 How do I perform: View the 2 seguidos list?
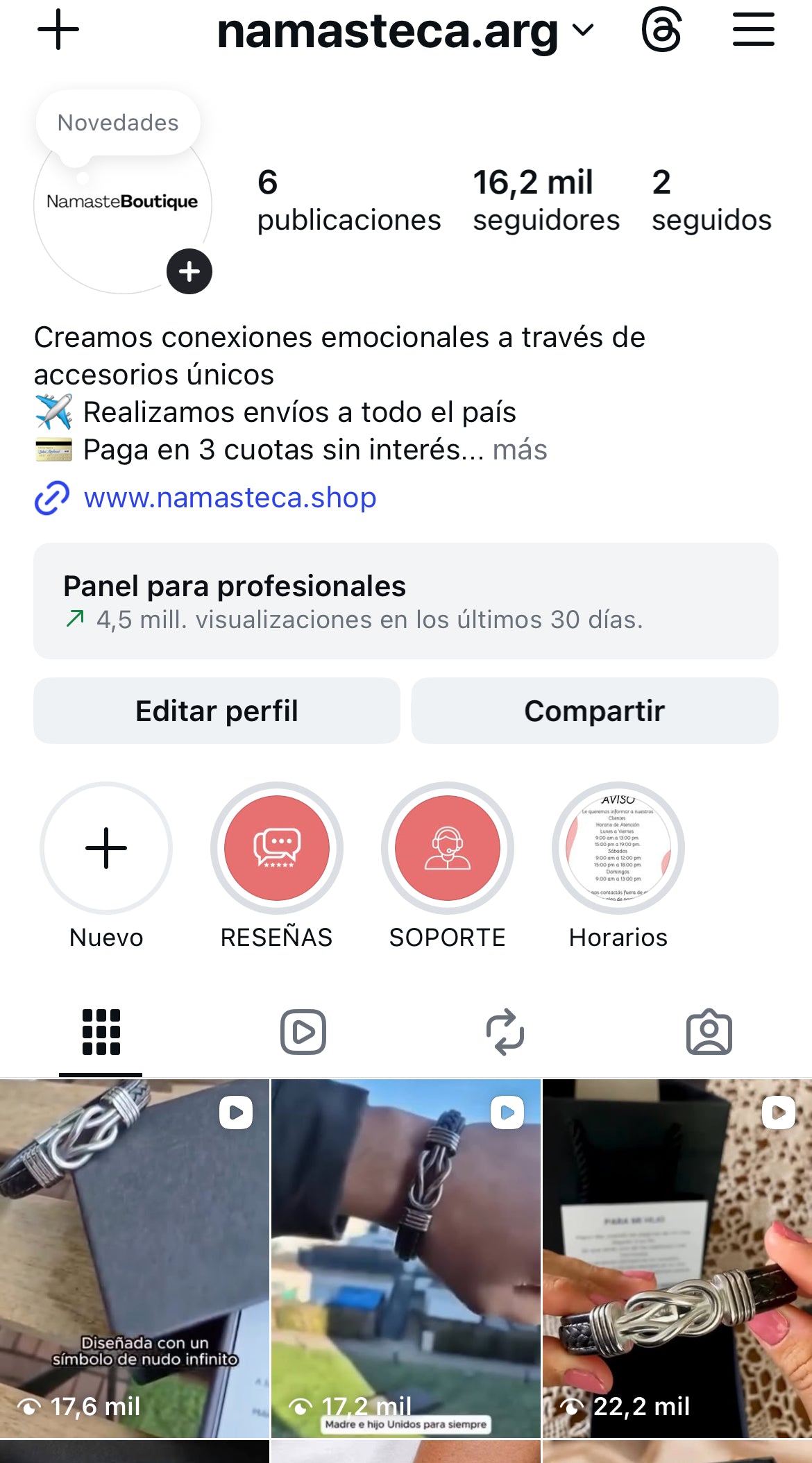711,201
